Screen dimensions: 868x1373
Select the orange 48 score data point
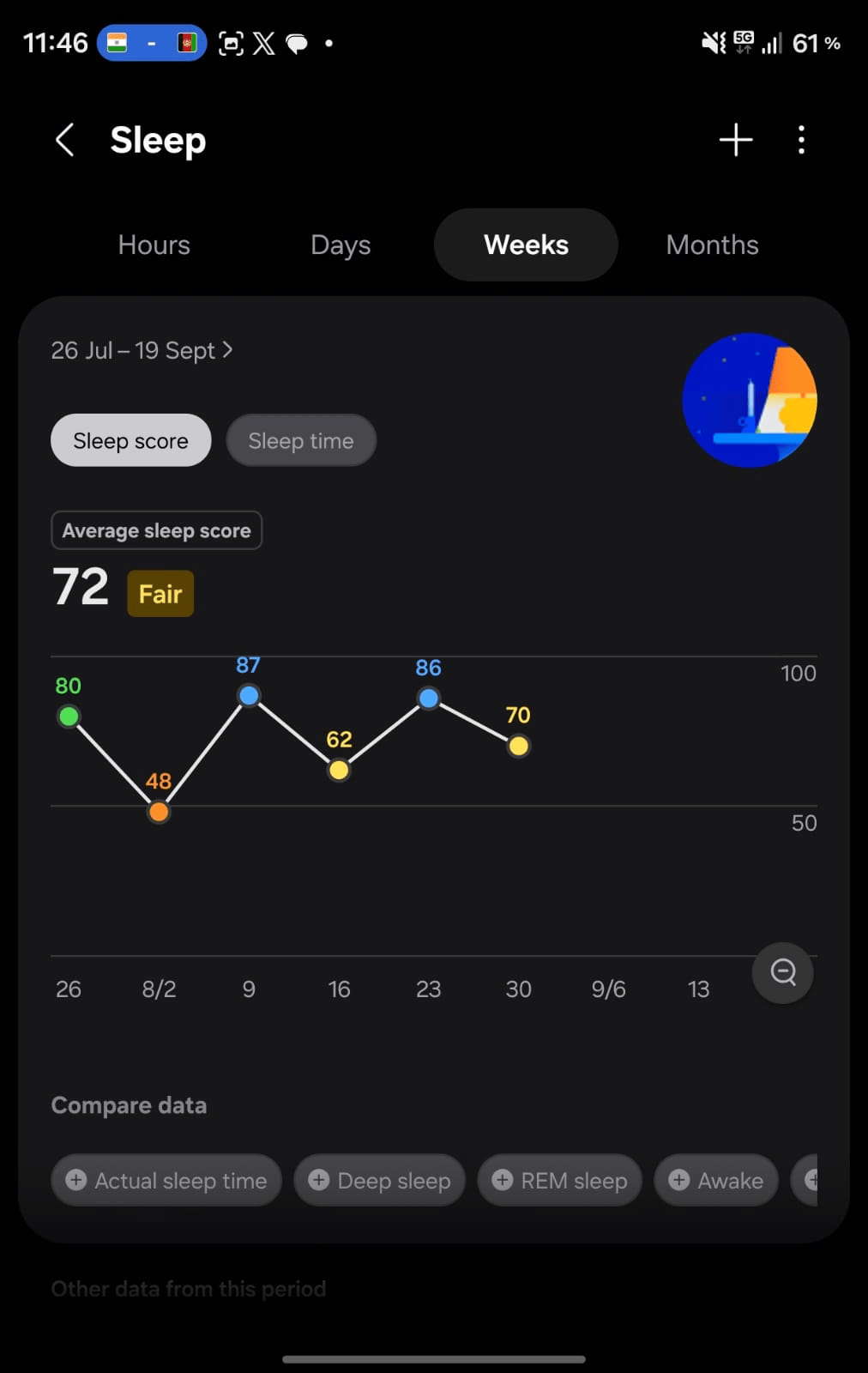(159, 811)
